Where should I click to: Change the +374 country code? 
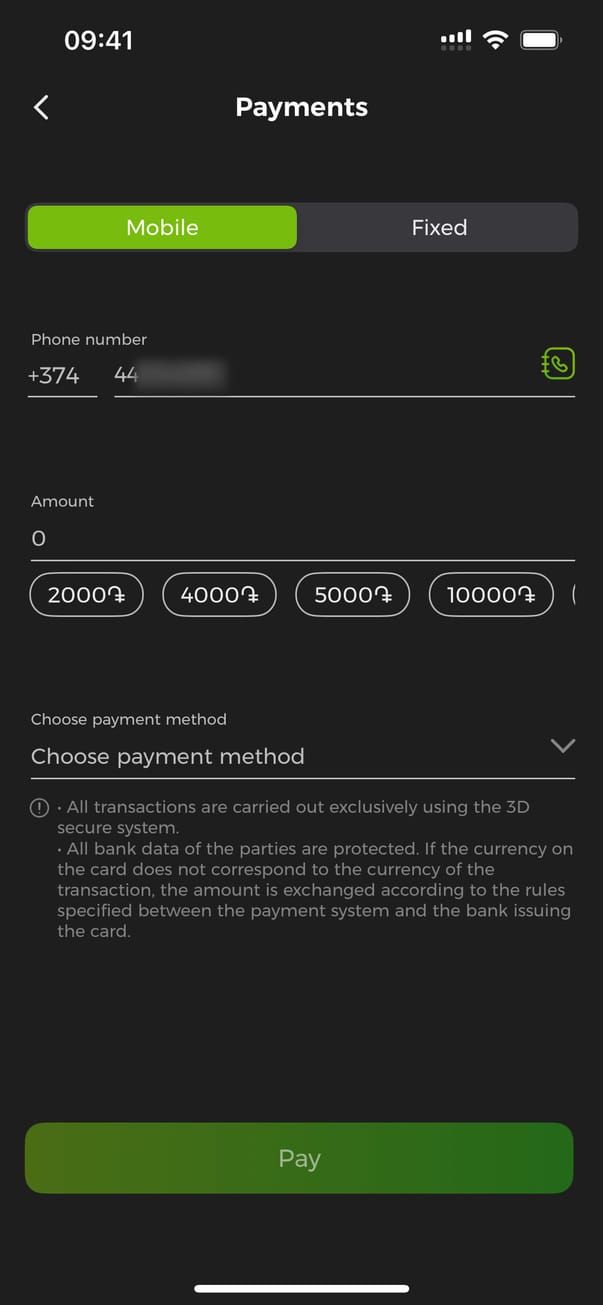[55, 376]
